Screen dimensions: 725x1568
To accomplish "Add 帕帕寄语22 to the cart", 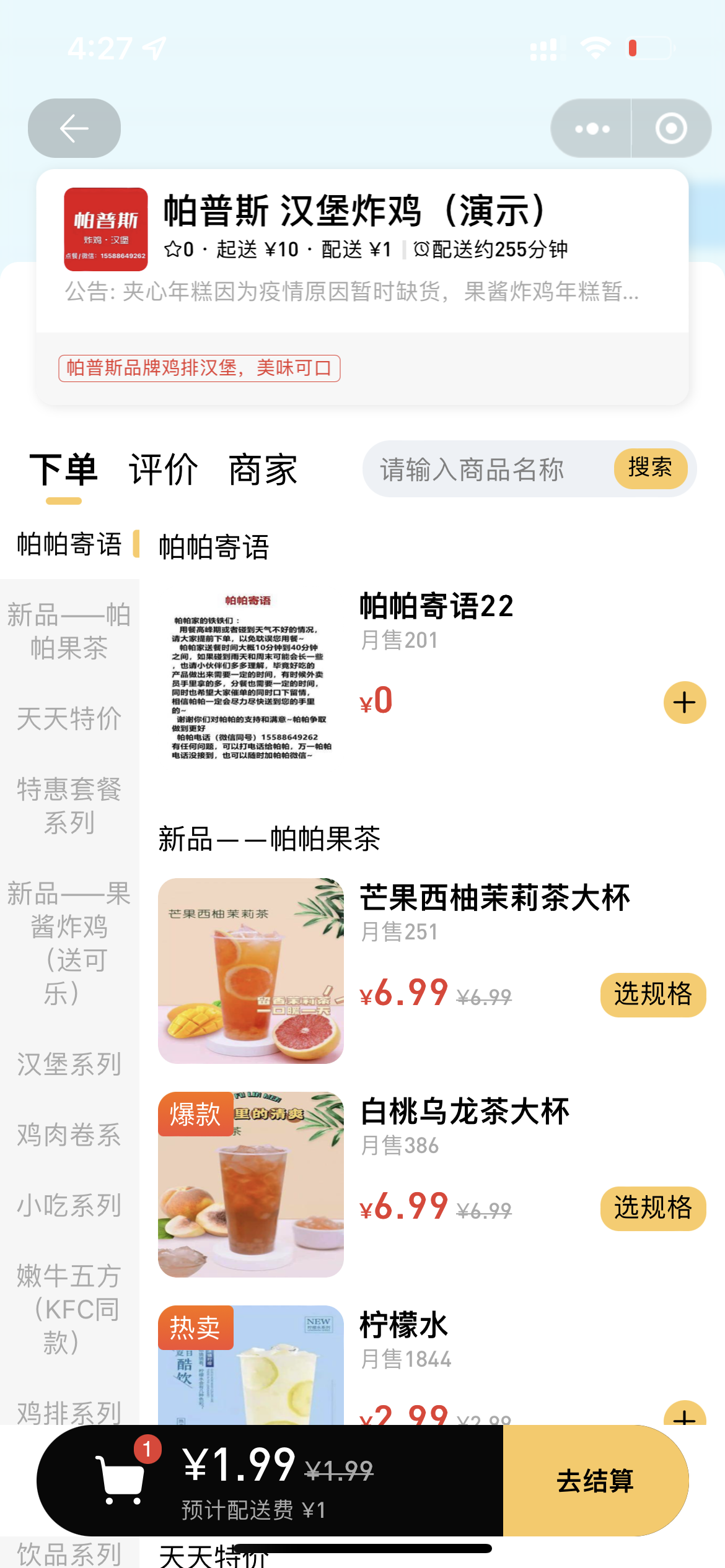I will 685,703.
